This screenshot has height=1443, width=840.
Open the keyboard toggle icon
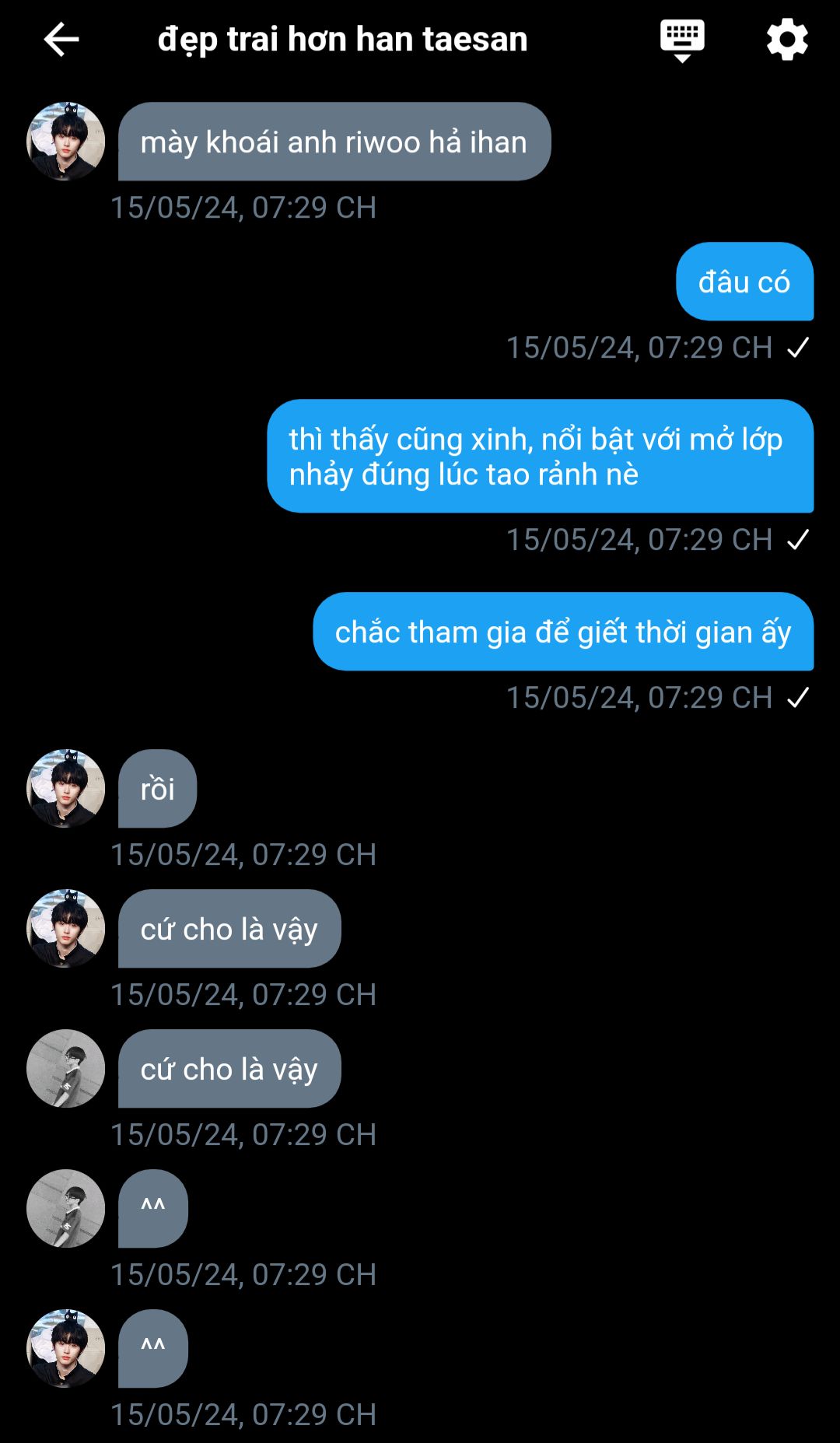pyautogui.click(x=682, y=40)
